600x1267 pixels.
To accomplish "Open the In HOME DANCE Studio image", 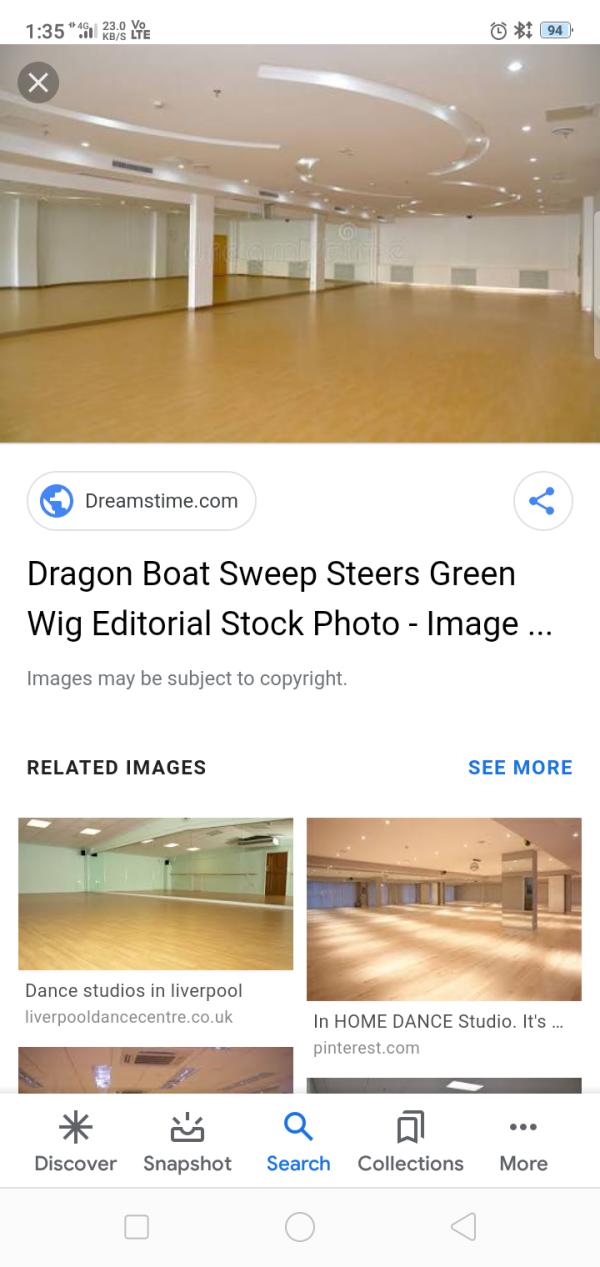I will [444, 909].
